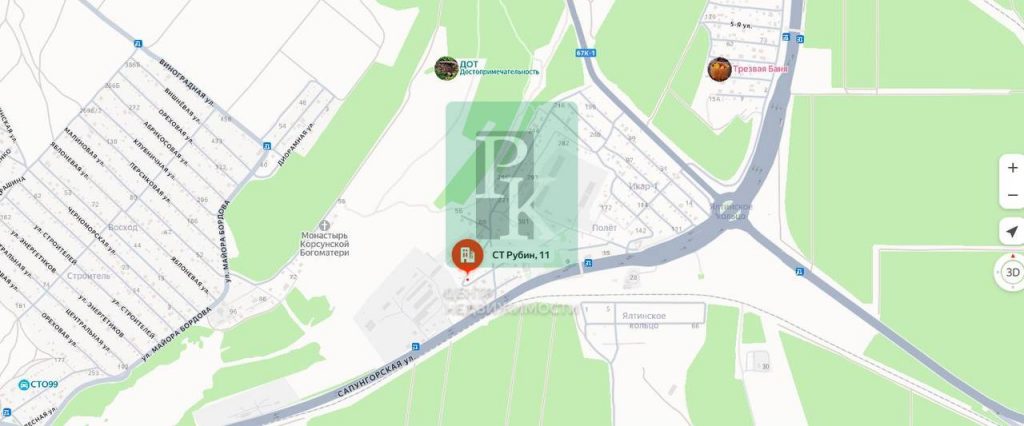Viewport: 1024px width, 426px height.
Task: Open the ДОТ landmark marker
Action: coord(446,67)
